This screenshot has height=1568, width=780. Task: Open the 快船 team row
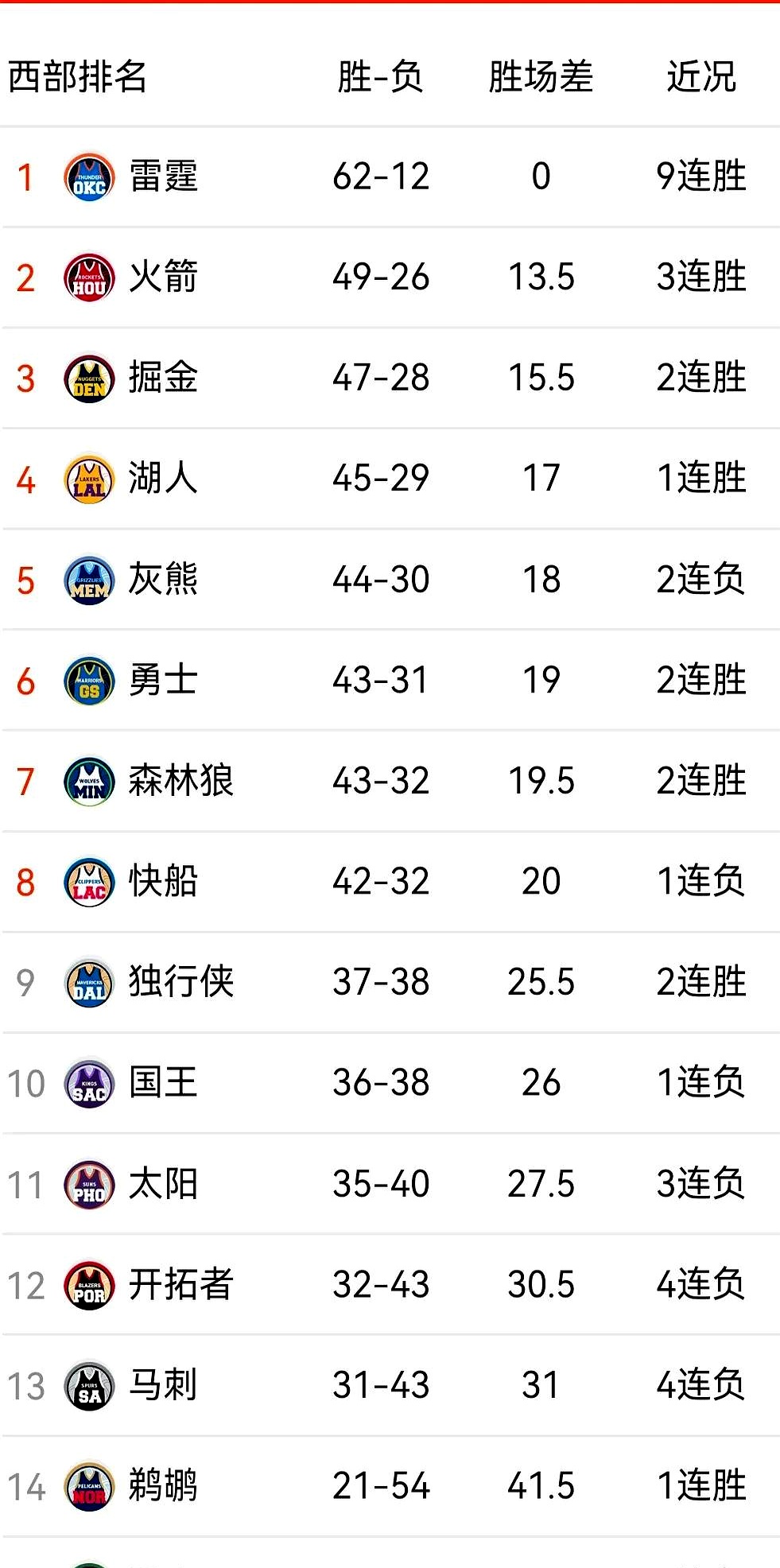pyautogui.click(x=164, y=881)
